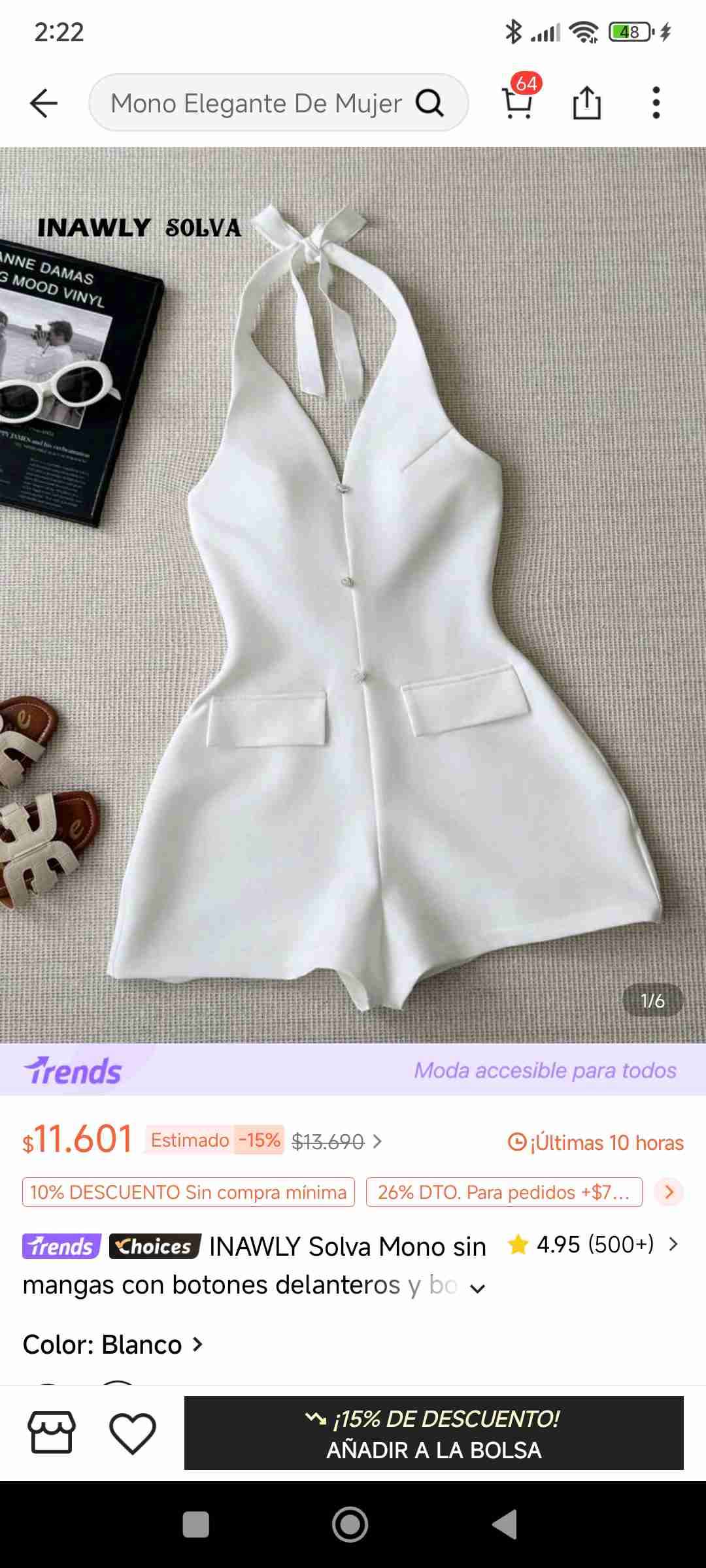Image resolution: width=706 pixels, height=1568 pixels.
Task: Tap AÑADIR A LA BOLSA button
Action: pyautogui.click(x=433, y=1433)
